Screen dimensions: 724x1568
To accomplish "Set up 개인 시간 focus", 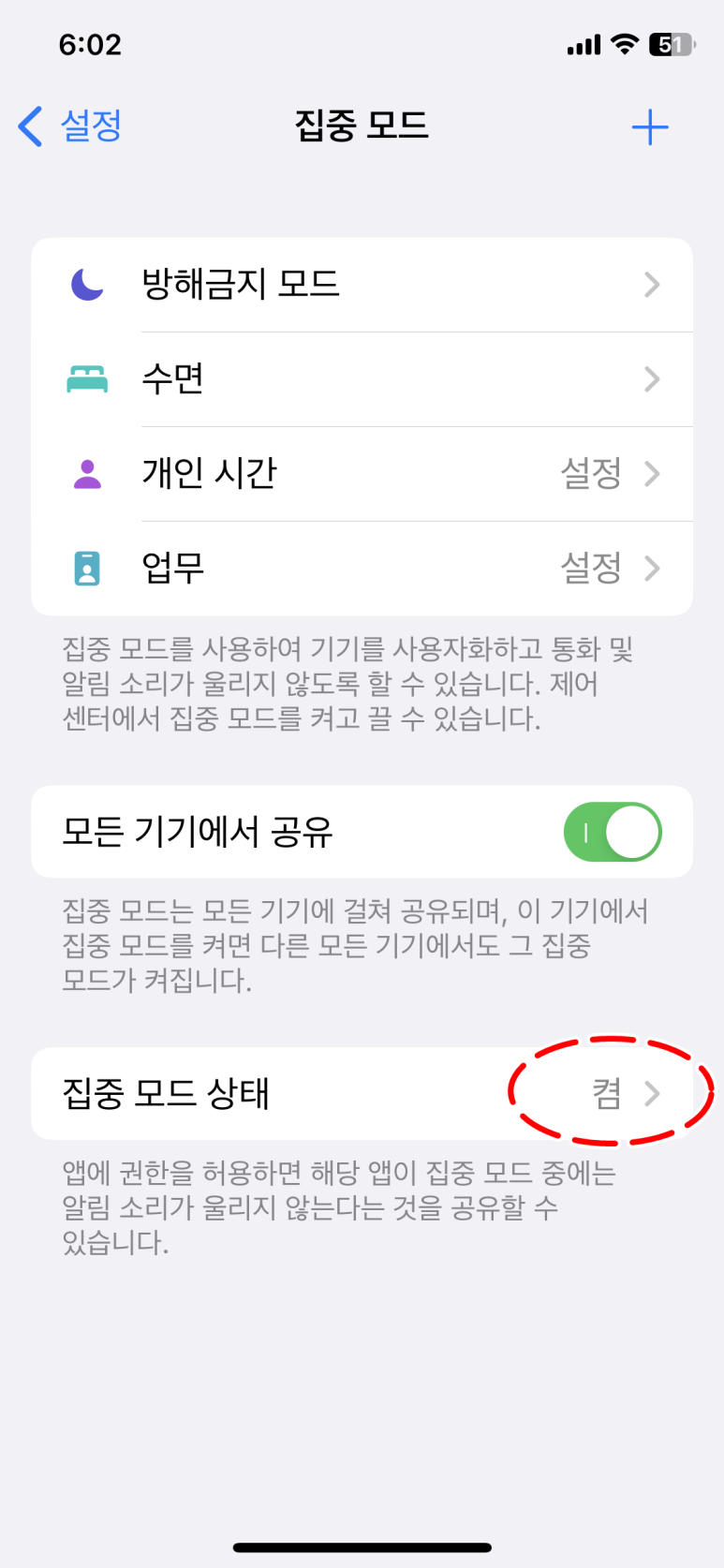I will [x=362, y=474].
